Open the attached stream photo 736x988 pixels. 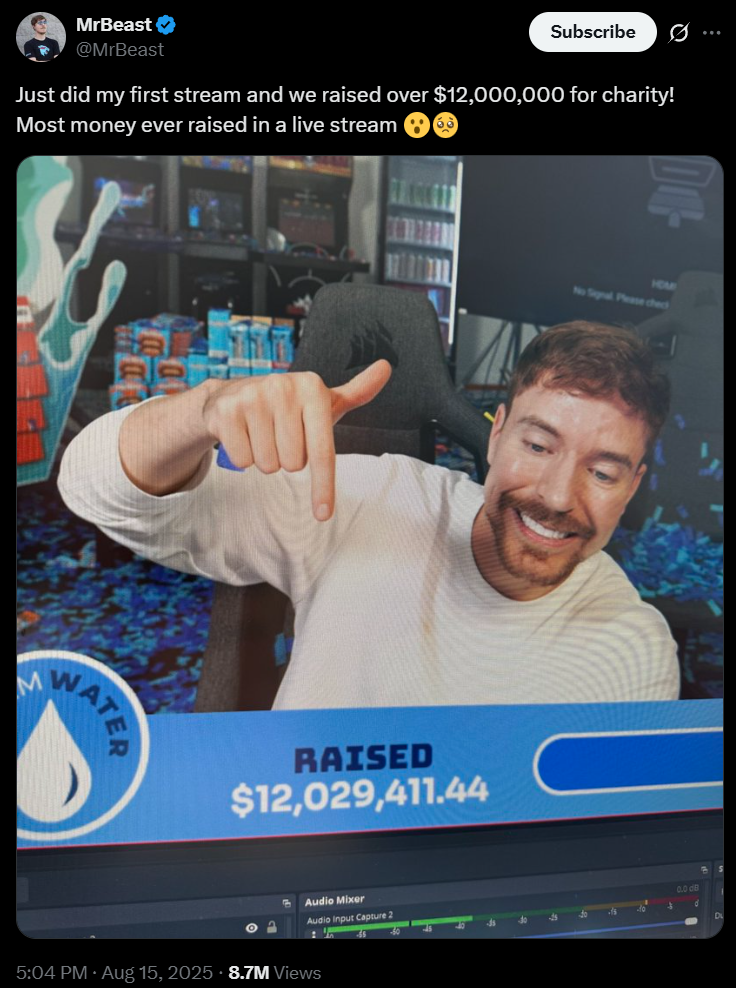(x=370, y=547)
